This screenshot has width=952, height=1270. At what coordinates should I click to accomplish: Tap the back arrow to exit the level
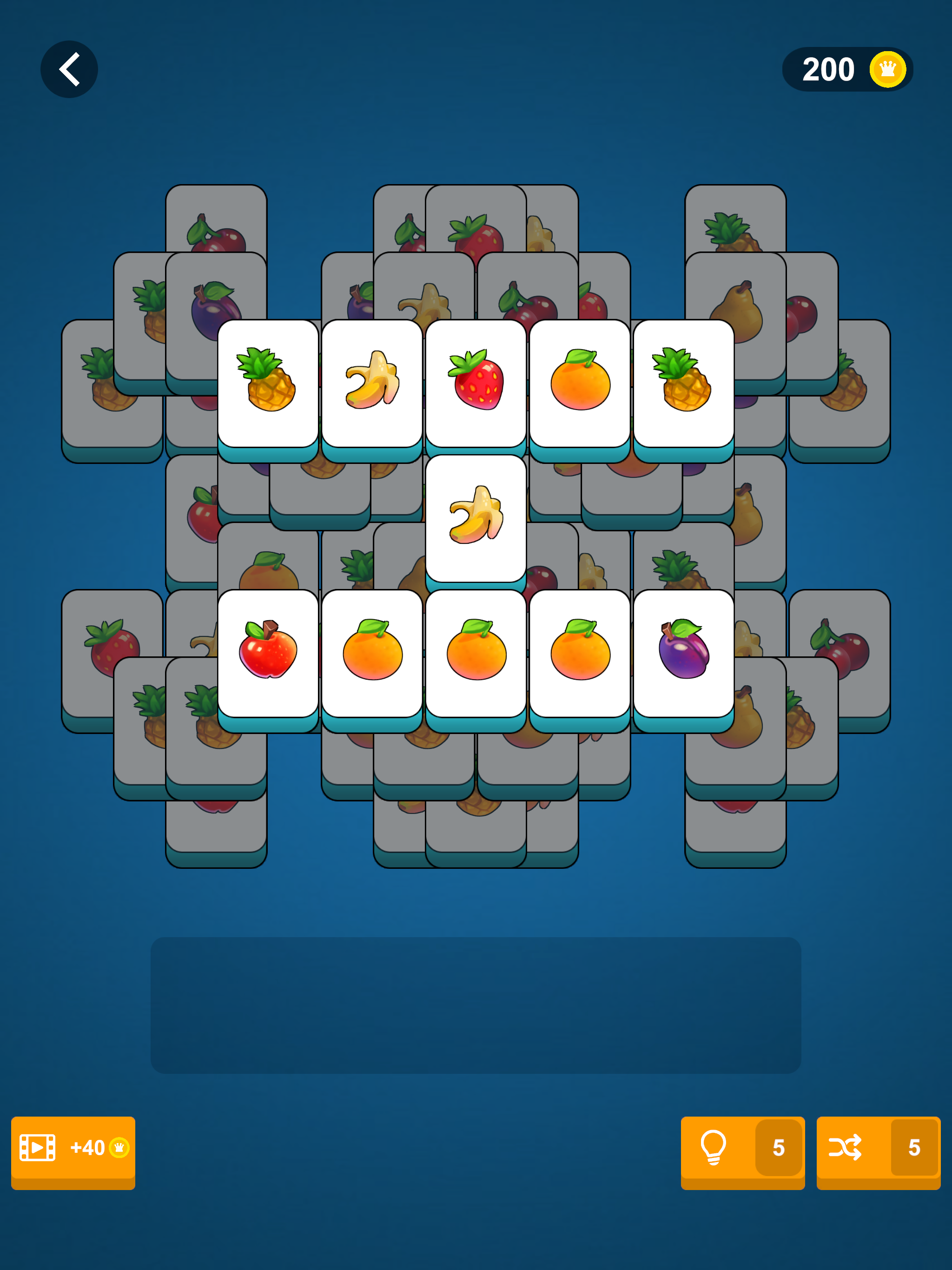pos(69,68)
